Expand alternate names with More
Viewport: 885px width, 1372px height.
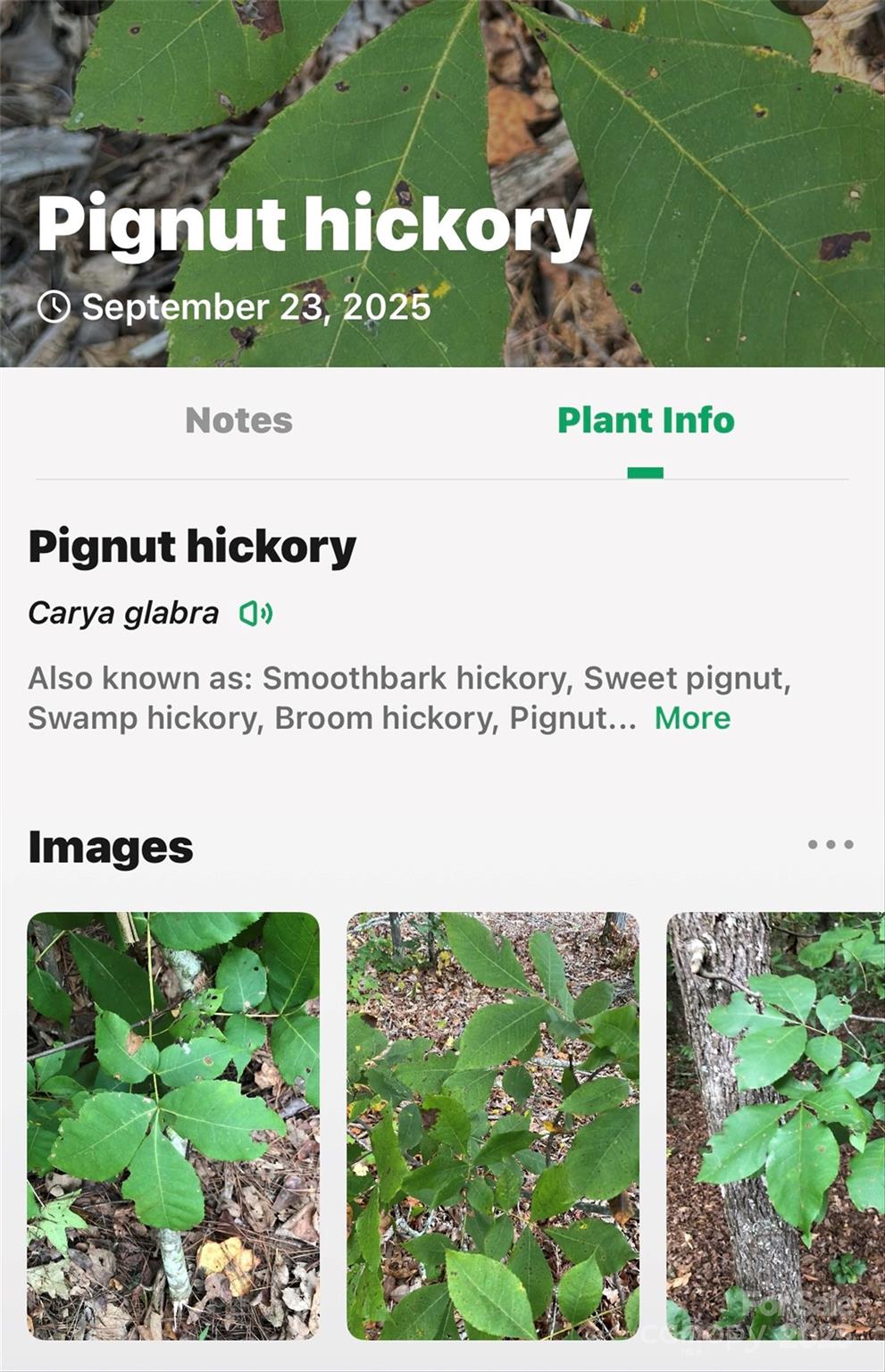(x=692, y=718)
